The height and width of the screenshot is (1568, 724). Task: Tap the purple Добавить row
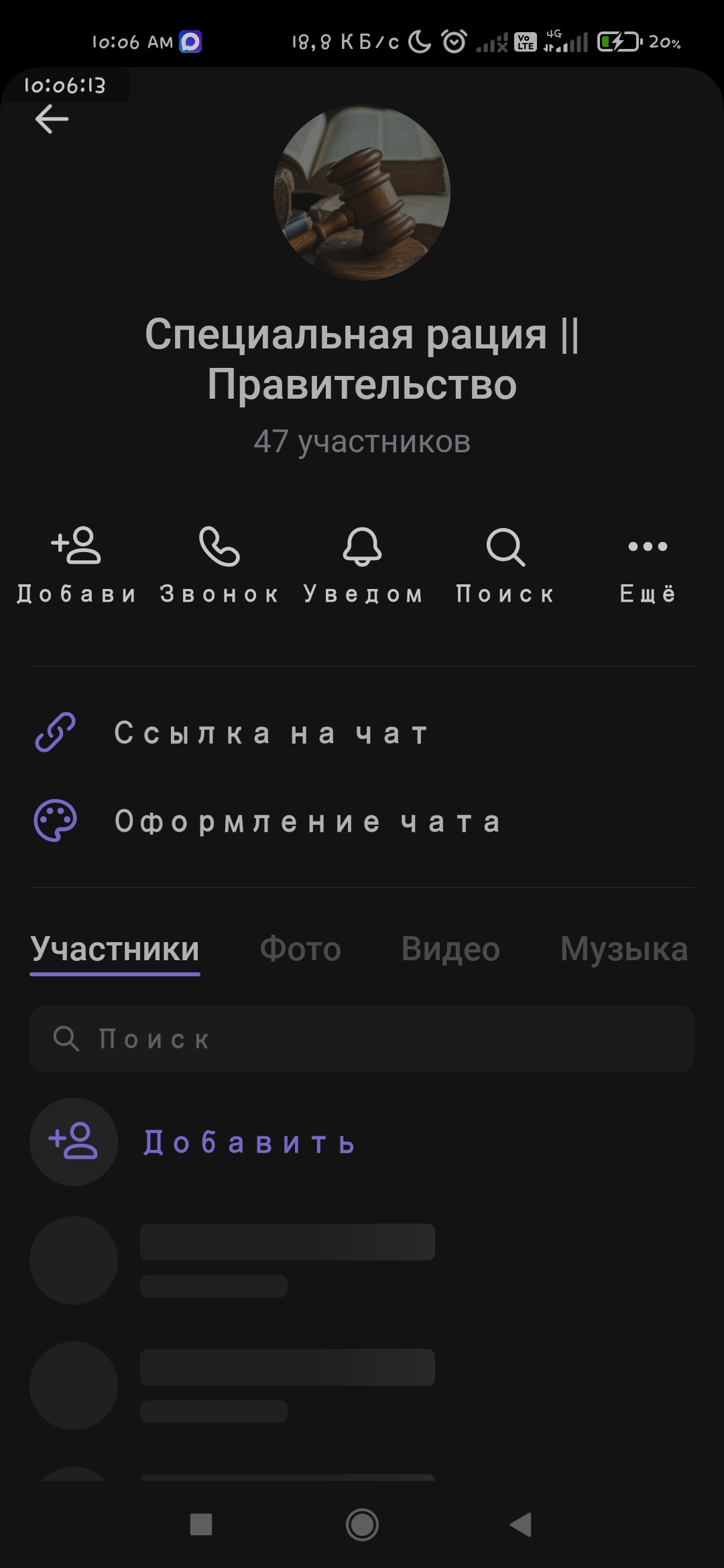coord(362,1142)
